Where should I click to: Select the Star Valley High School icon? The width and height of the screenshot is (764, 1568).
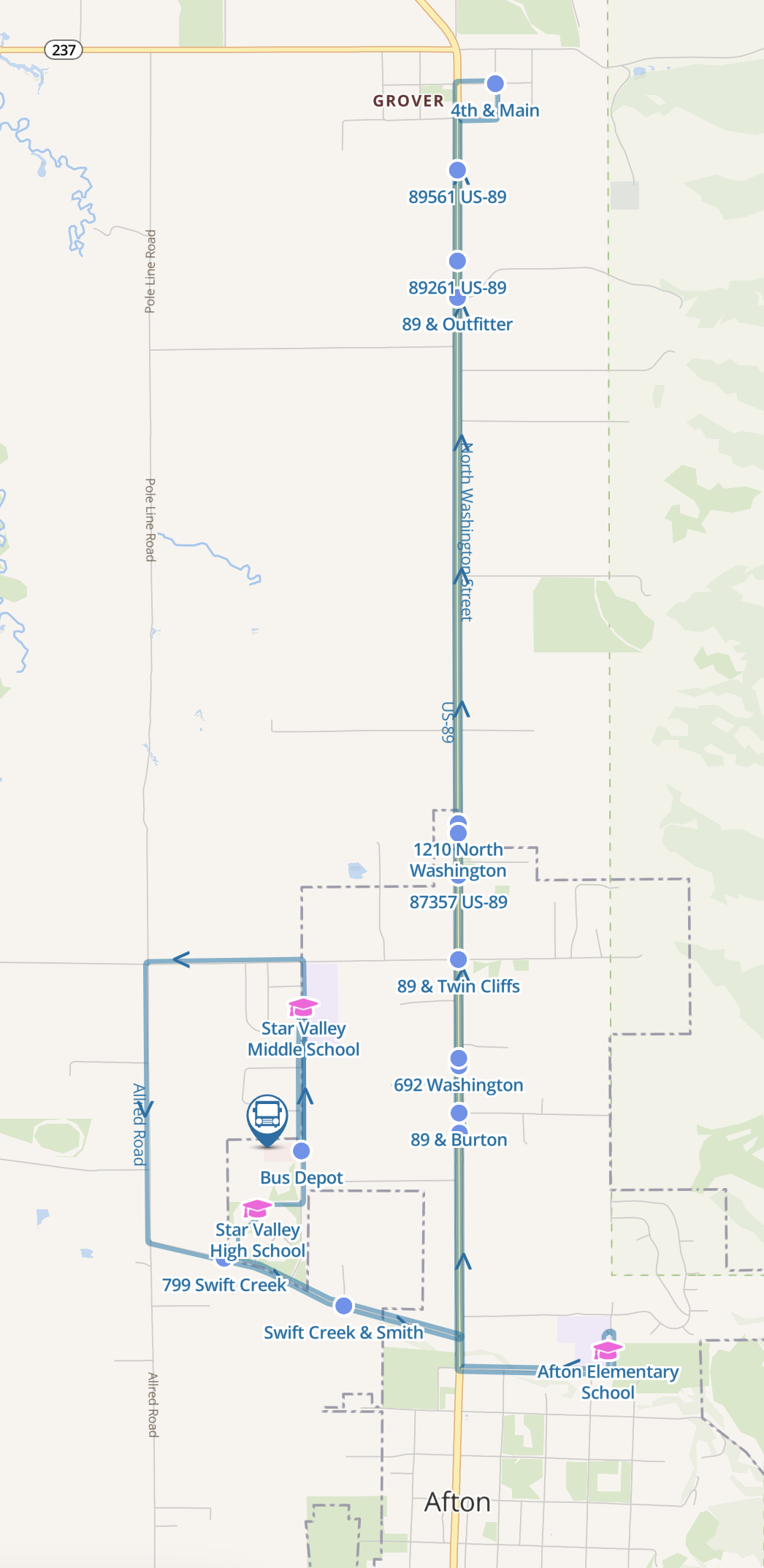tap(256, 1209)
